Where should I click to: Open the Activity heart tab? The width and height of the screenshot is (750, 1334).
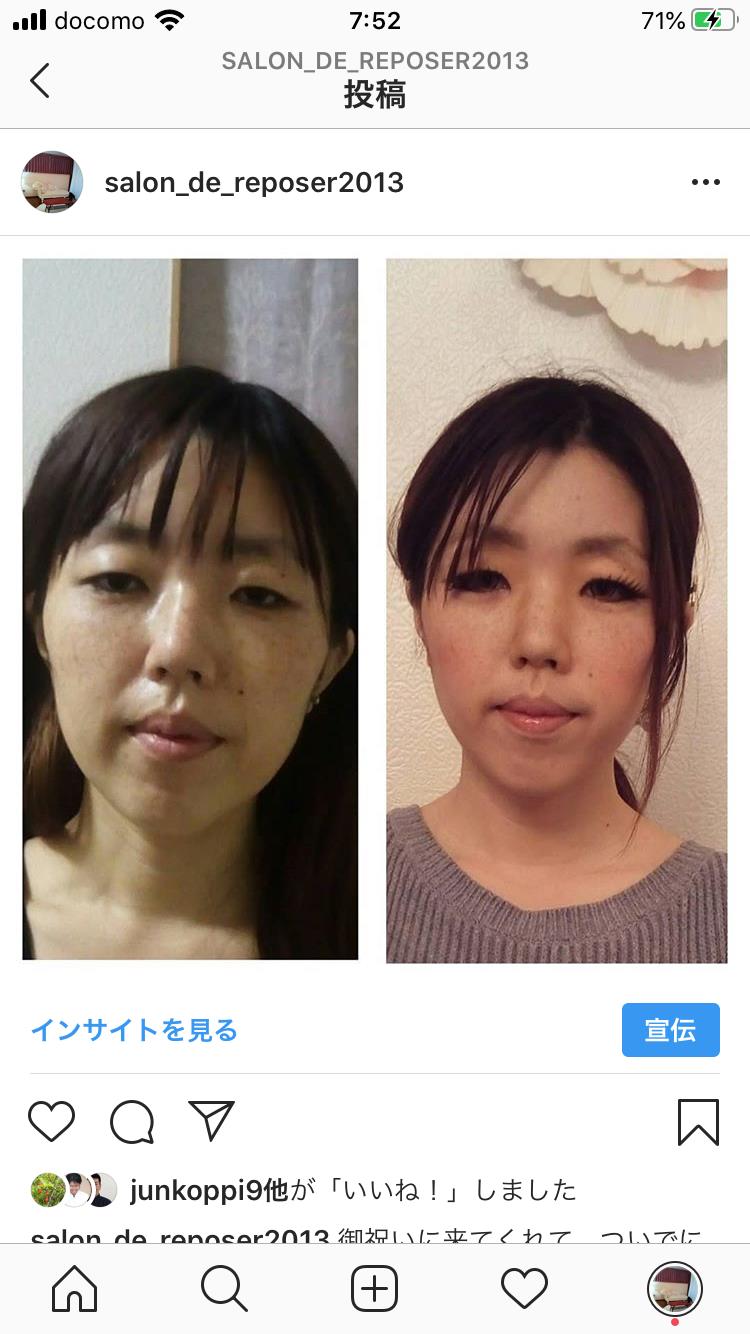525,1289
